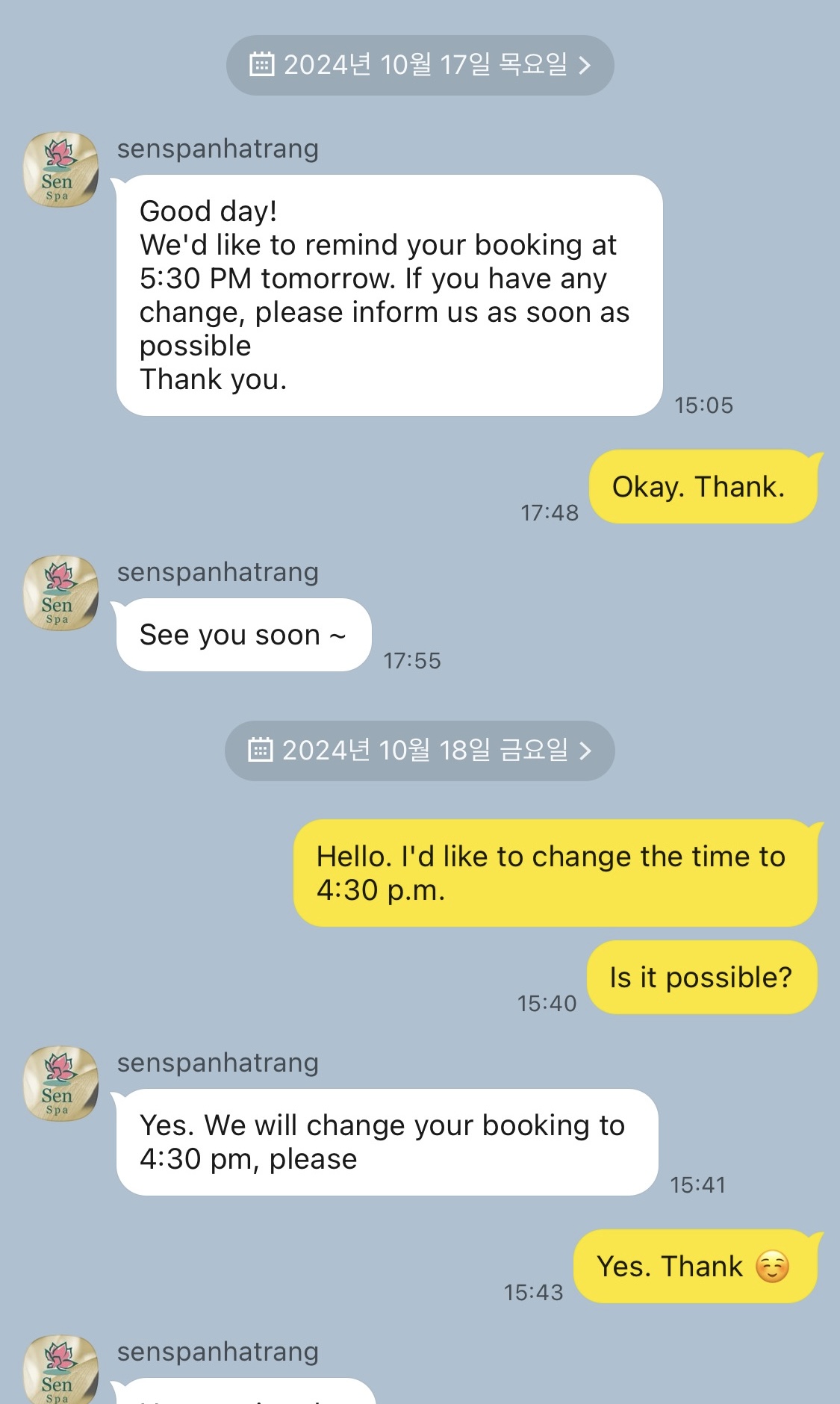Select the 'See you soon ~' message bubble
The height and width of the screenshot is (1404, 840).
[242, 634]
